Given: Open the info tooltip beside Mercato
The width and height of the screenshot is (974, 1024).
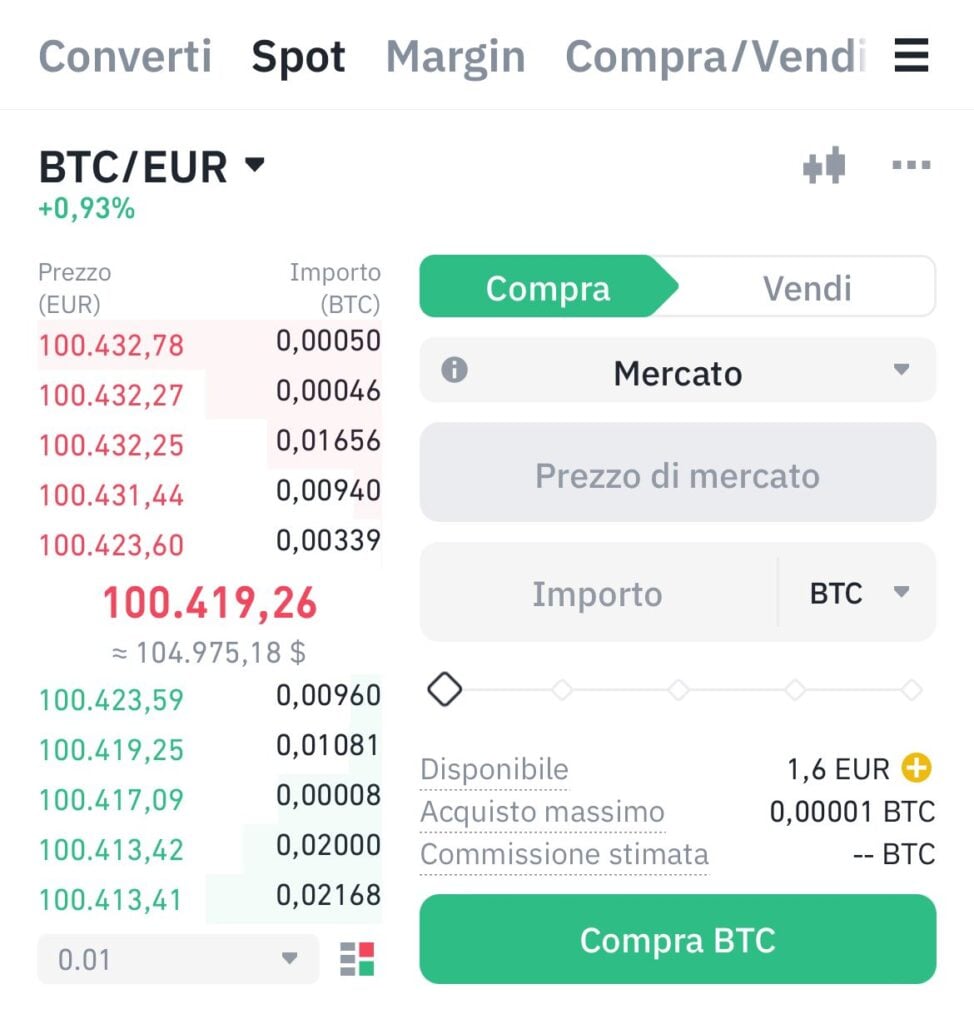Looking at the screenshot, I should point(455,370).
